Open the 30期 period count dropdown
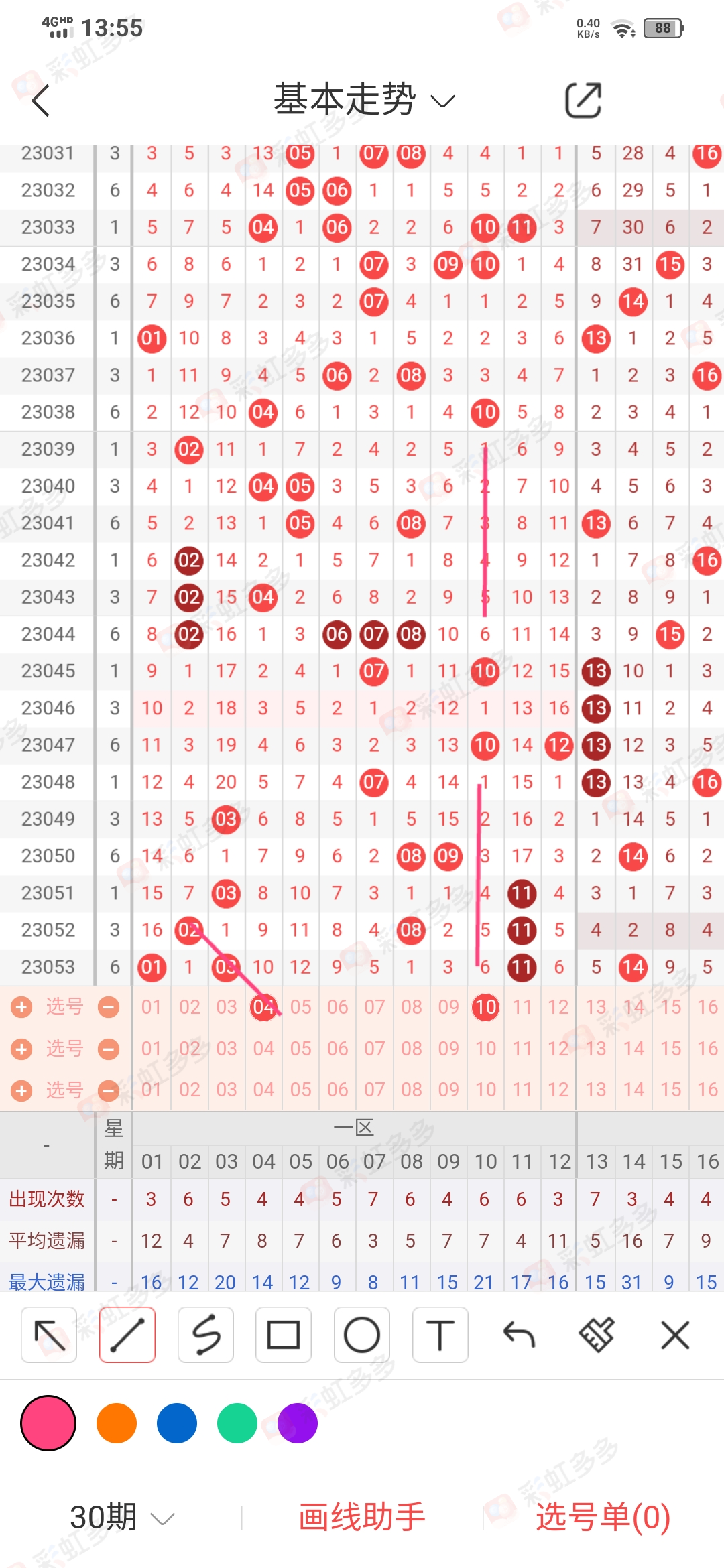Viewport: 724px width, 1568px height. tap(122, 1517)
